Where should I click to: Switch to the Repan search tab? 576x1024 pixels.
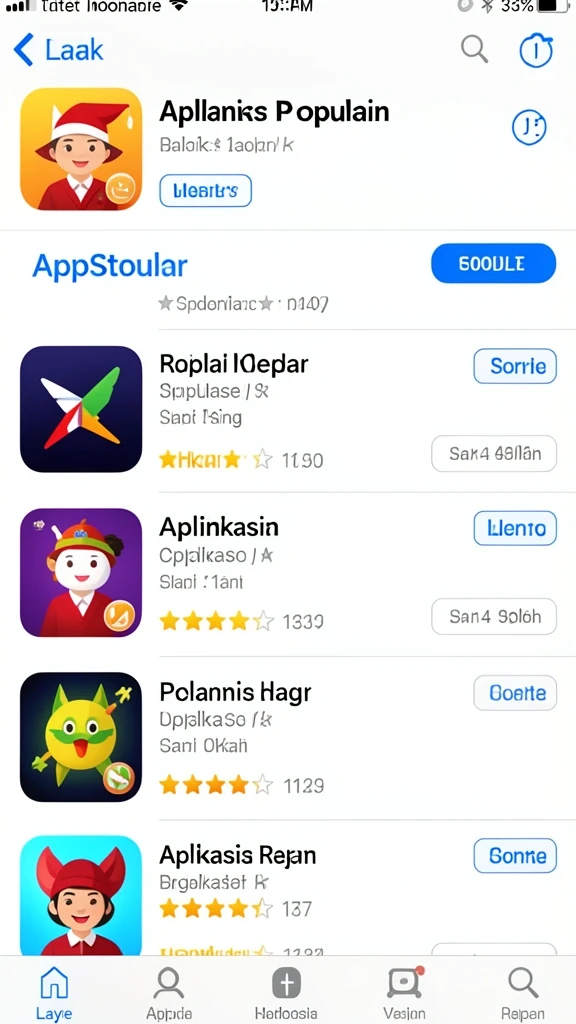point(522,993)
